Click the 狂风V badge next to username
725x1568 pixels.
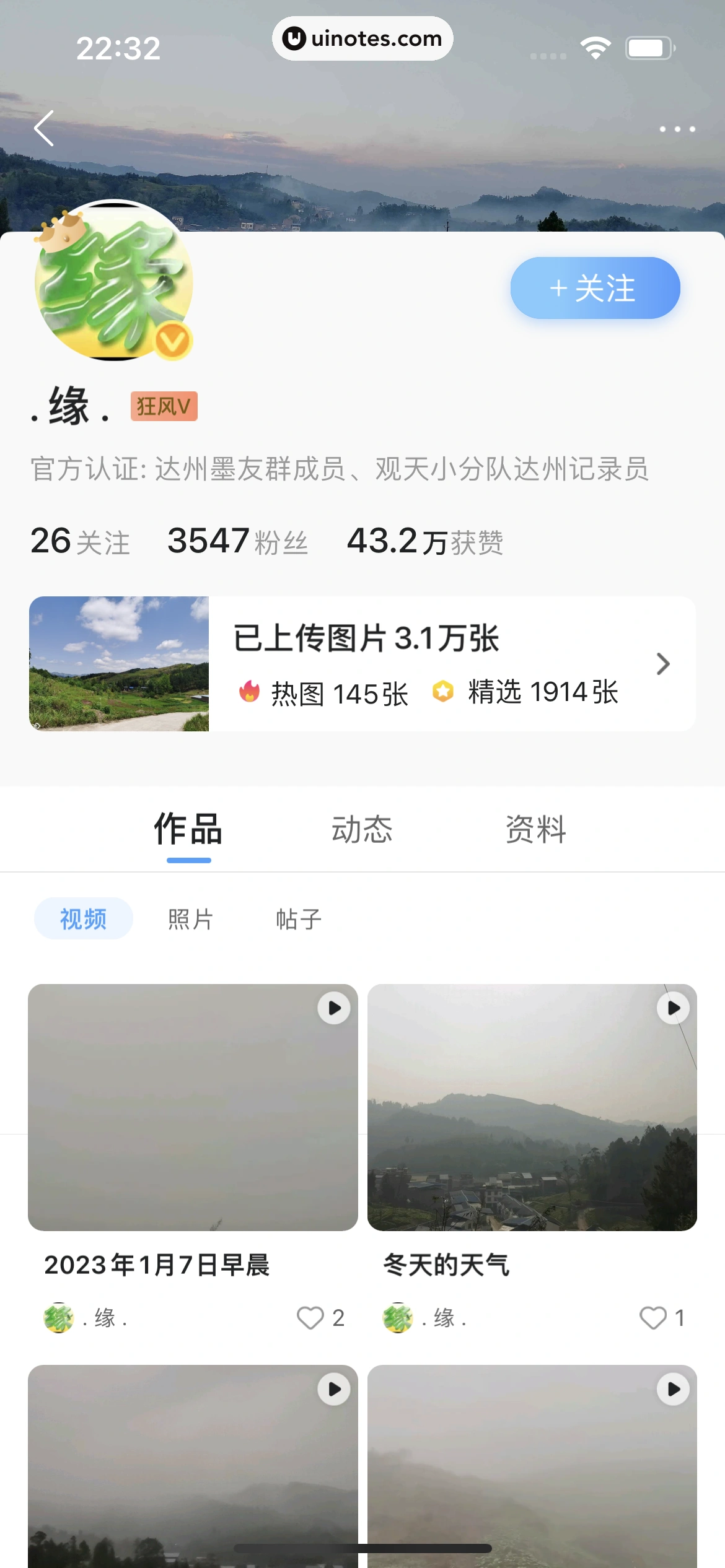click(164, 406)
